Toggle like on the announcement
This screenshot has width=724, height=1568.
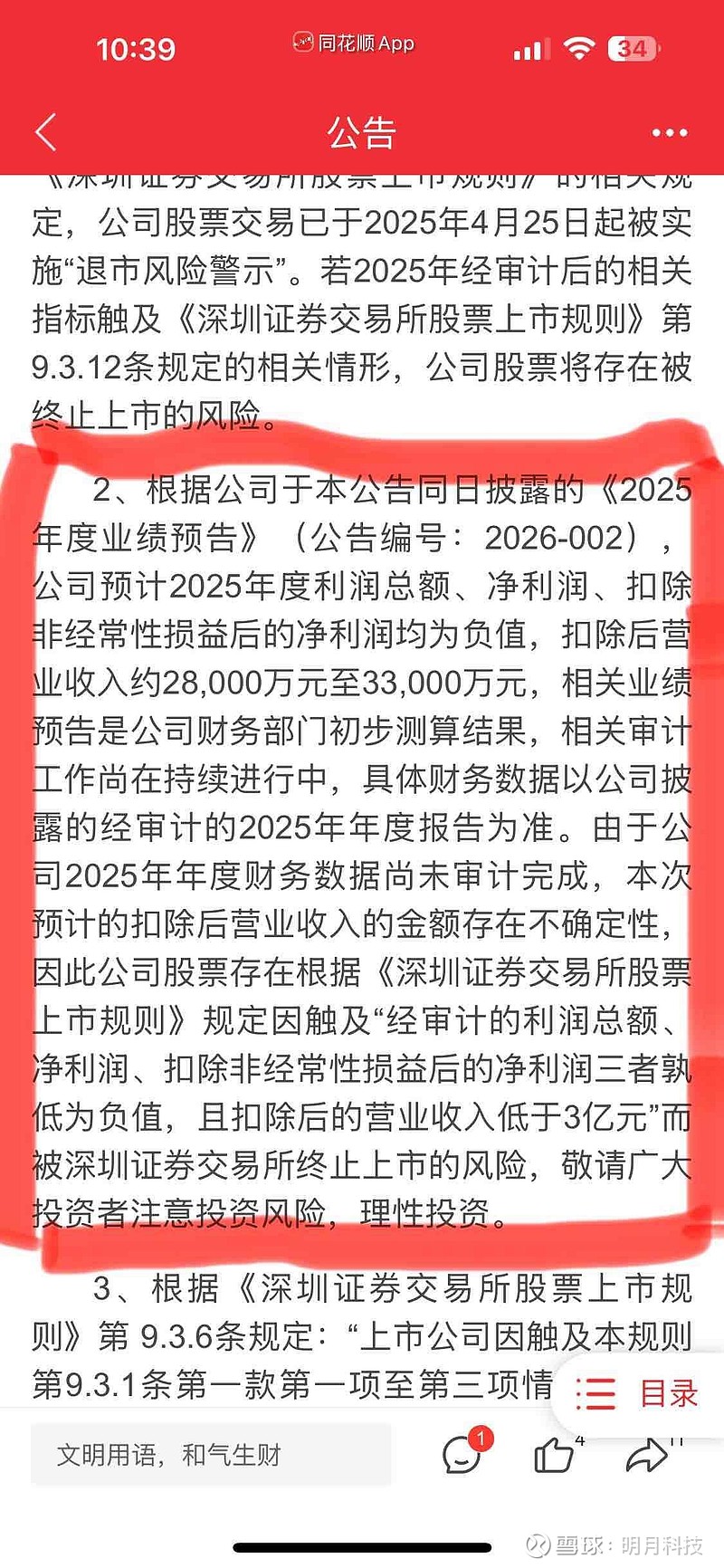click(x=556, y=1453)
